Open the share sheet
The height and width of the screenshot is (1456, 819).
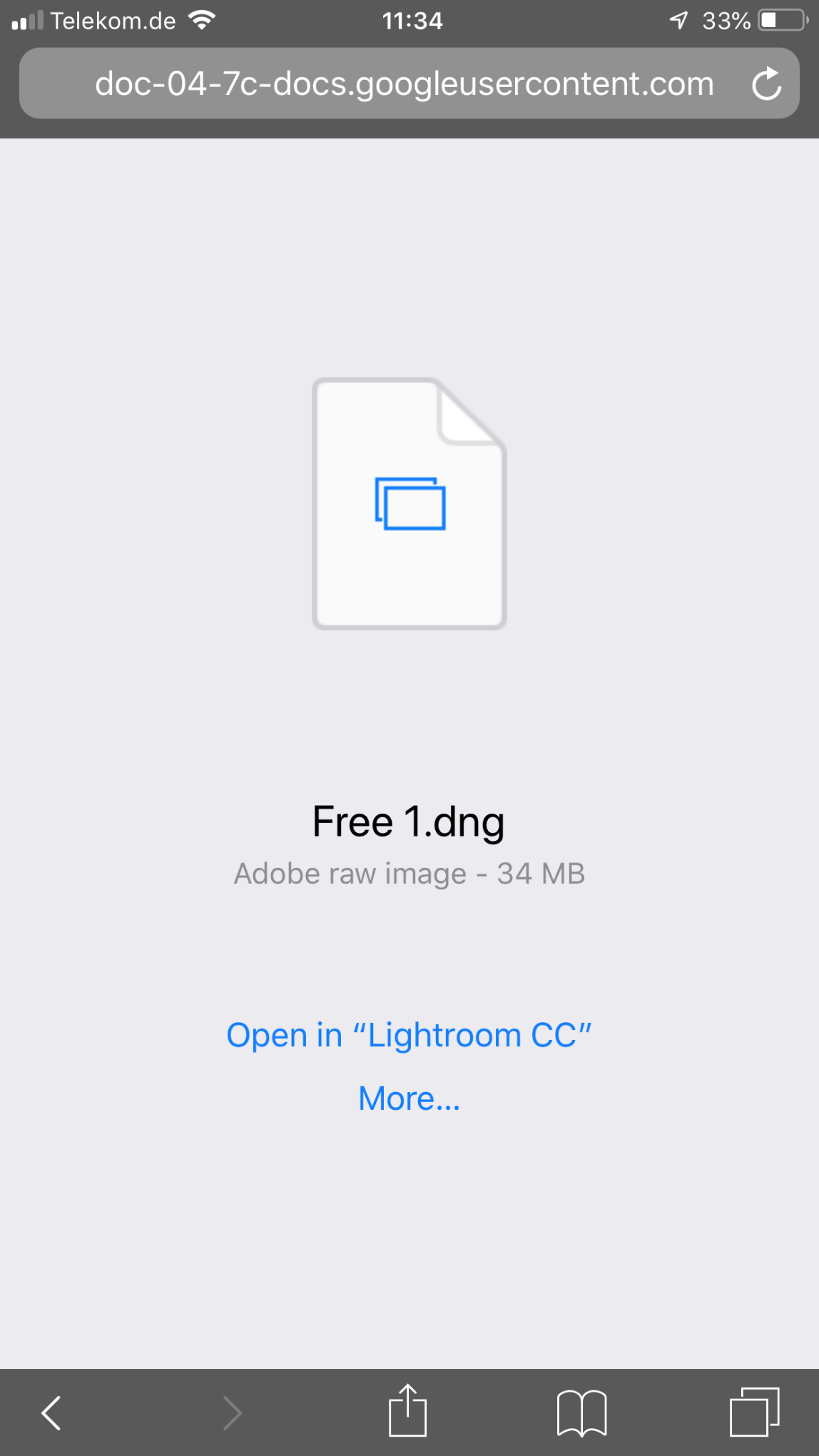pyautogui.click(x=407, y=1410)
